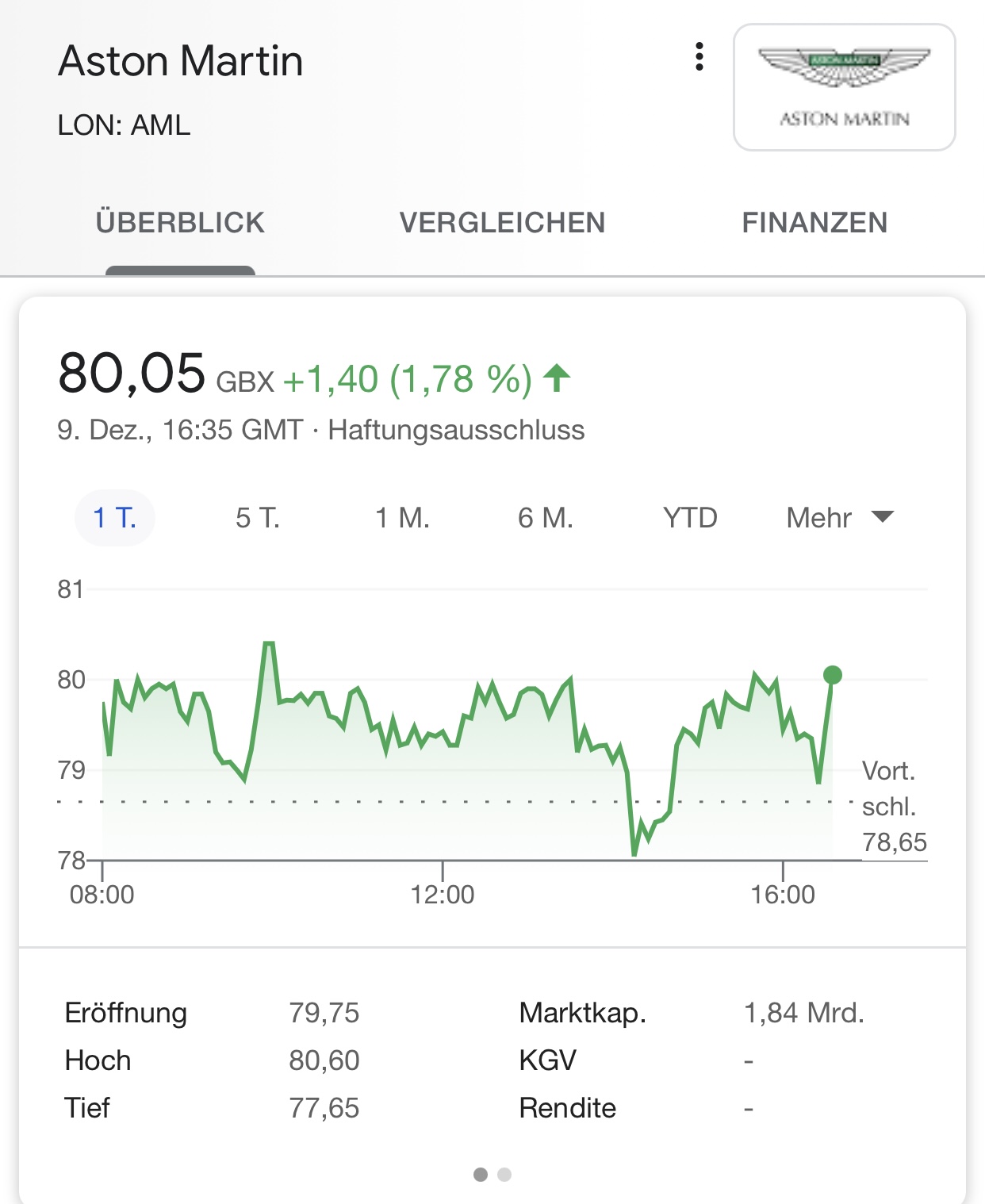Viewport: 985px width, 1204px height.
Task: Open the FINANZEN tab
Action: point(814,223)
